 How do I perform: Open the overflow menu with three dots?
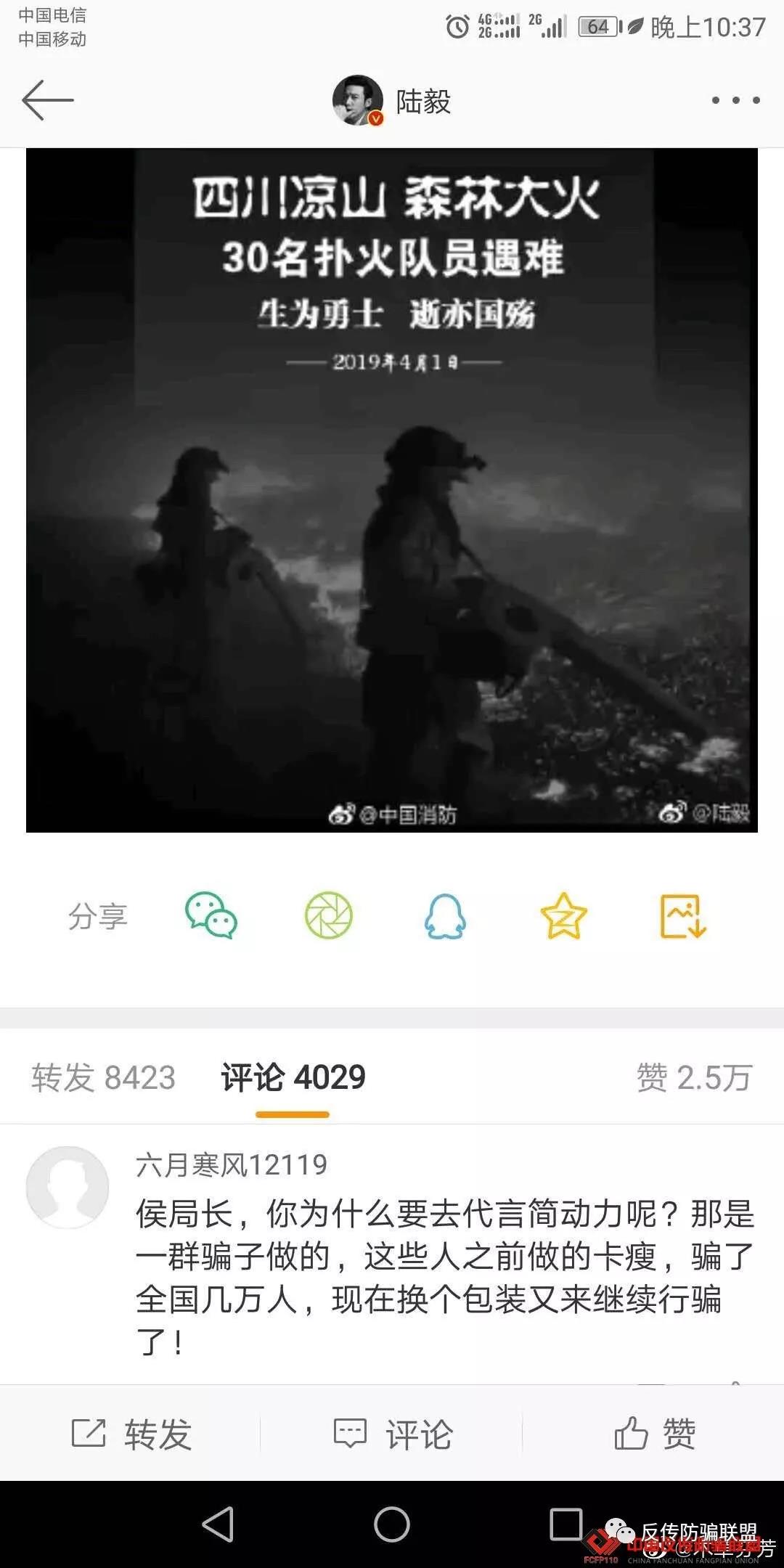(735, 100)
